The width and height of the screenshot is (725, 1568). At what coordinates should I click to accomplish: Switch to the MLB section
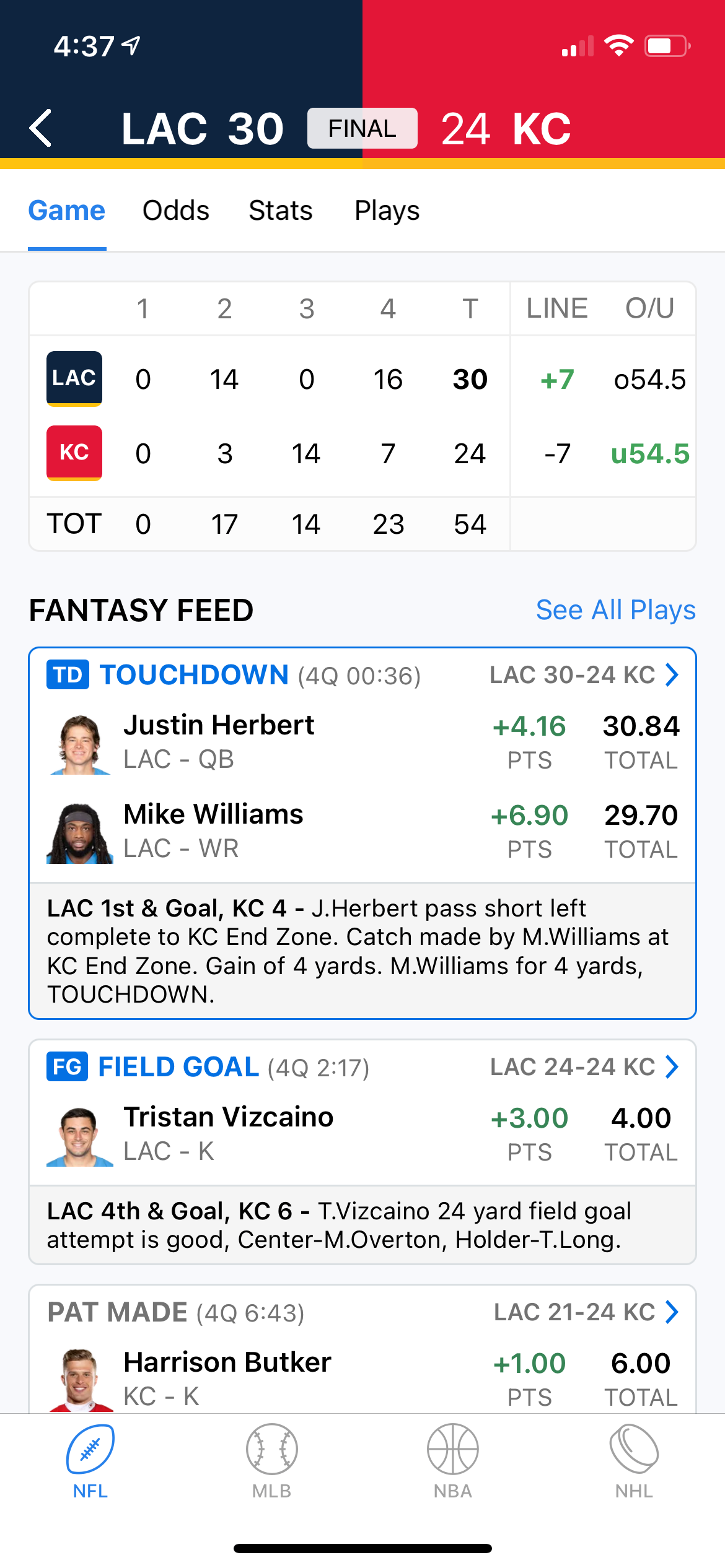pyautogui.click(x=271, y=1461)
